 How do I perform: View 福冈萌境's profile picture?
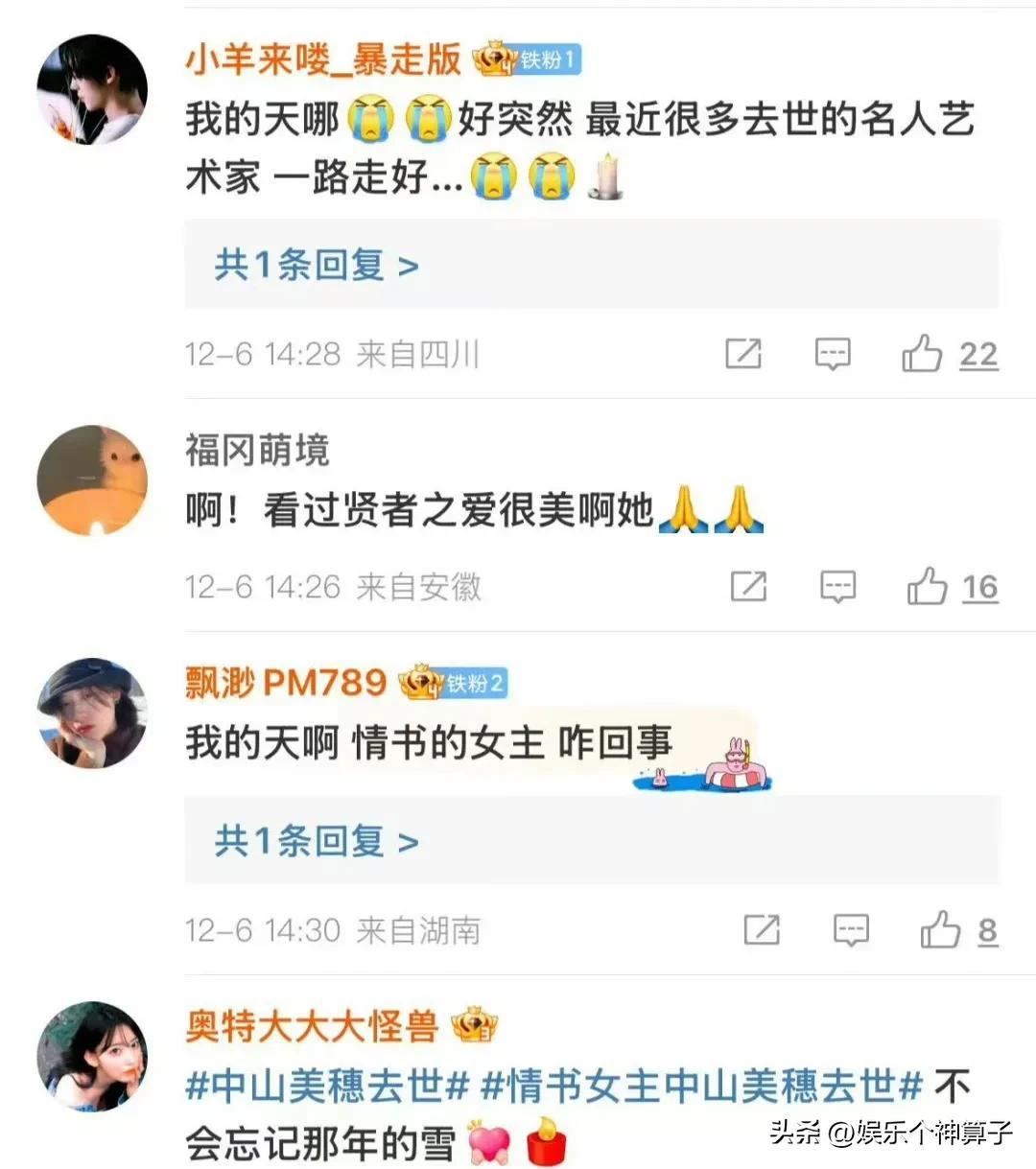(x=92, y=479)
